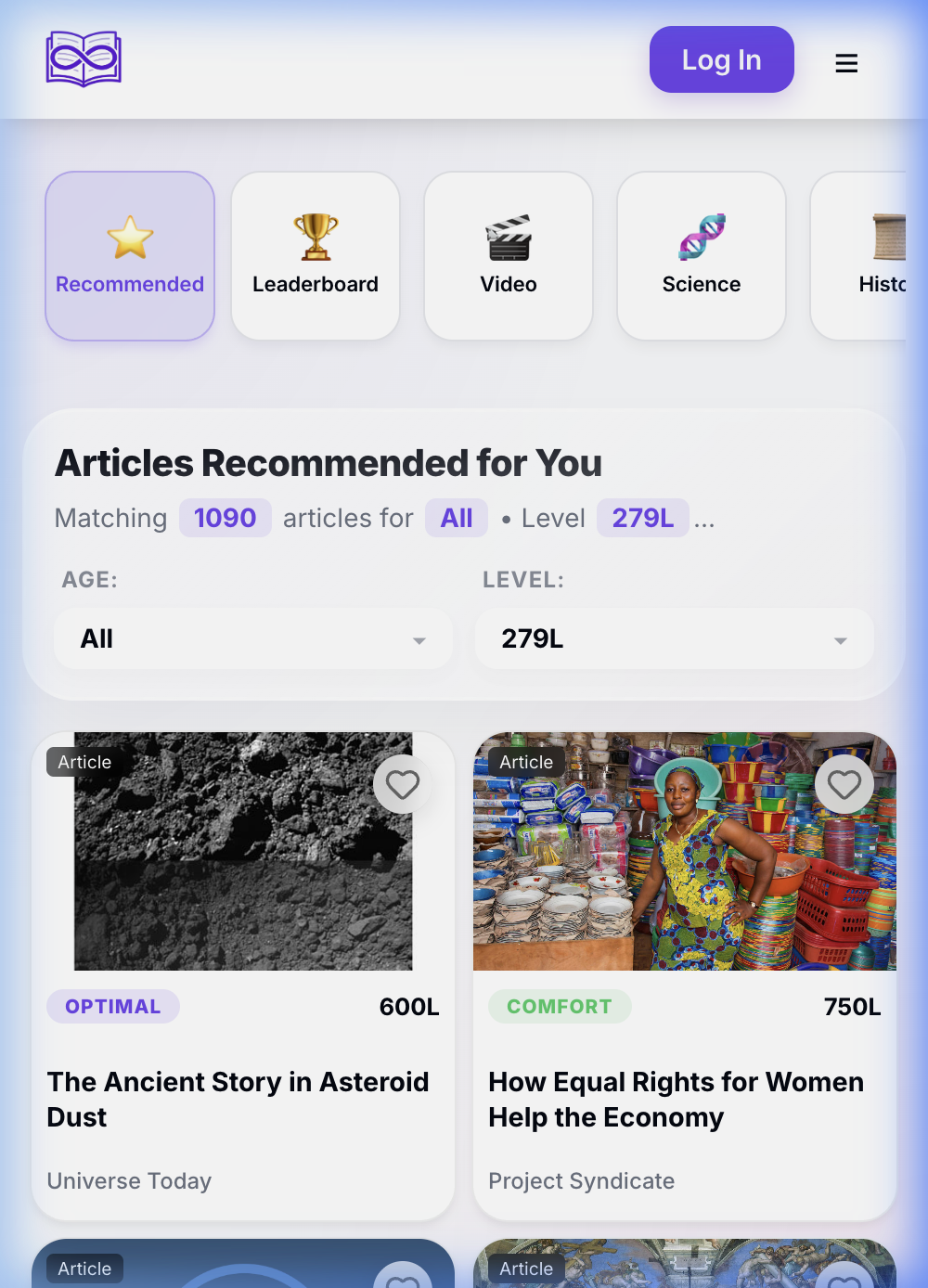This screenshot has height=1288, width=928.
Task: Expand the Age dropdown
Action: tap(252, 638)
